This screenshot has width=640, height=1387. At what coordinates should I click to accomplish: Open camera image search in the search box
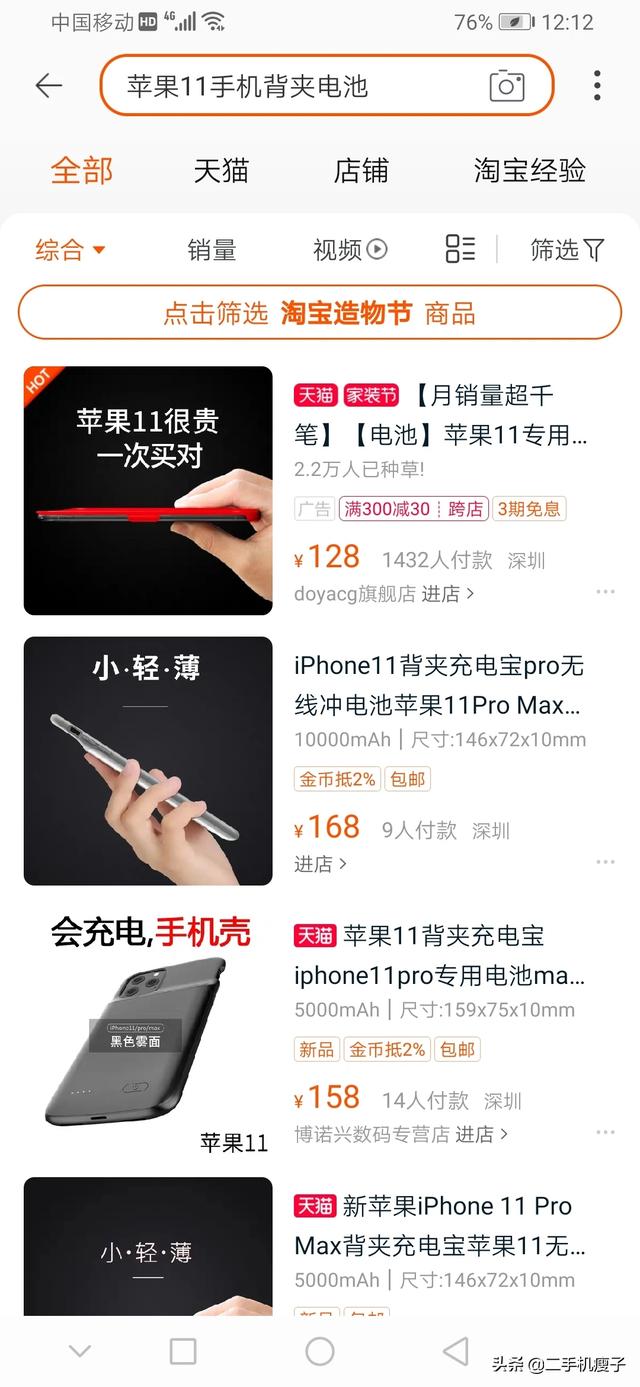tap(507, 87)
